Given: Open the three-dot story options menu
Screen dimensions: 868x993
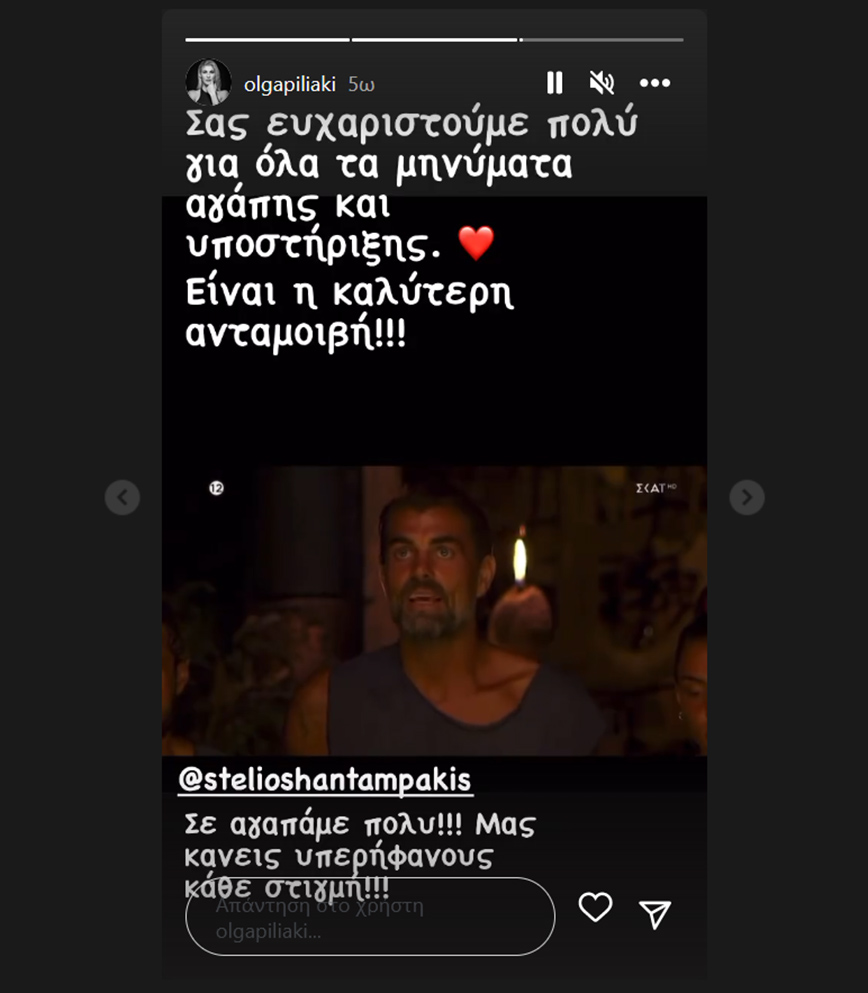Looking at the screenshot, I should coord(655,83).
